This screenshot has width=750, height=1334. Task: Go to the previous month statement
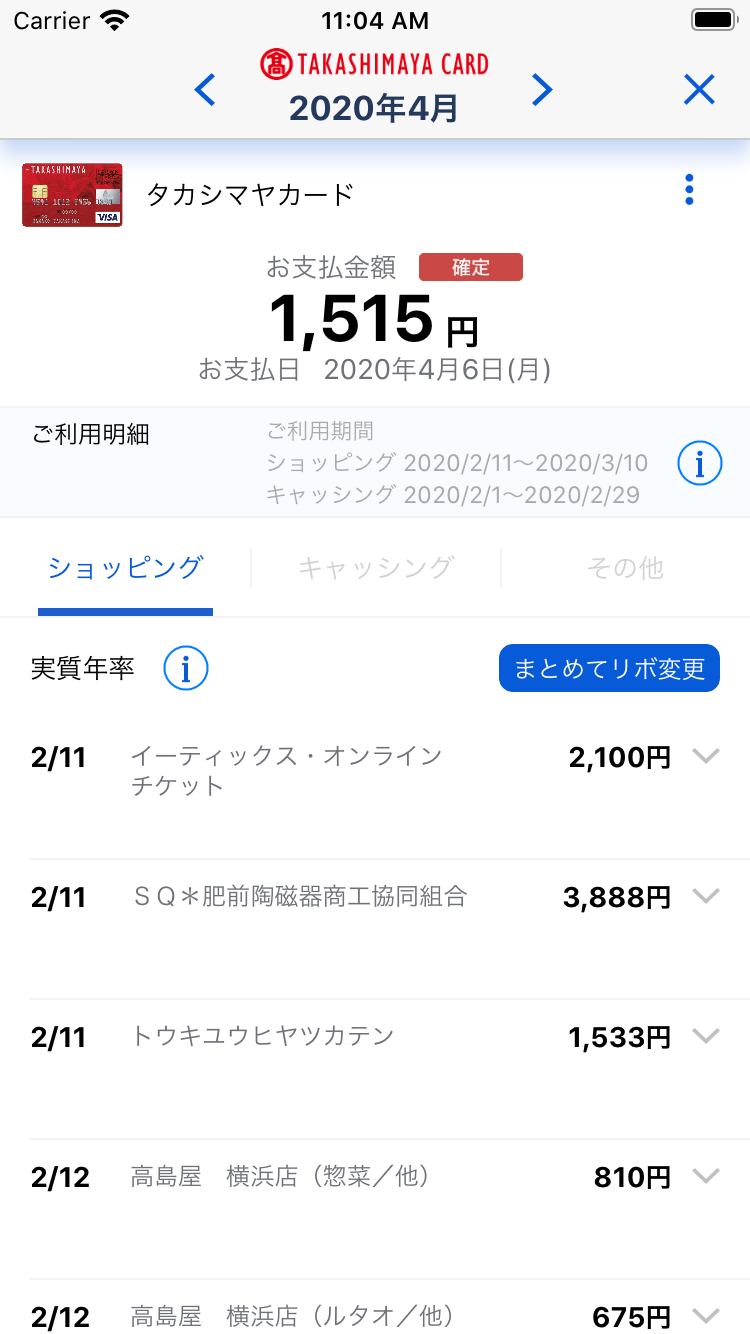pos(205,90)
